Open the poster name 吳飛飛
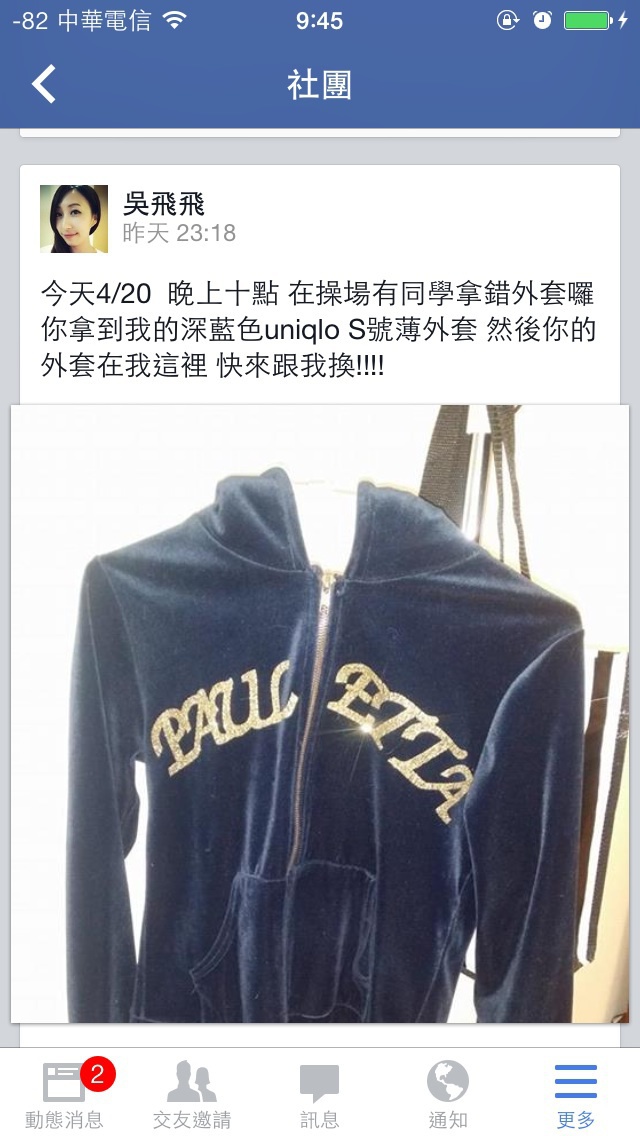This screenshot has height=1136, width=640. click(163, 205)
